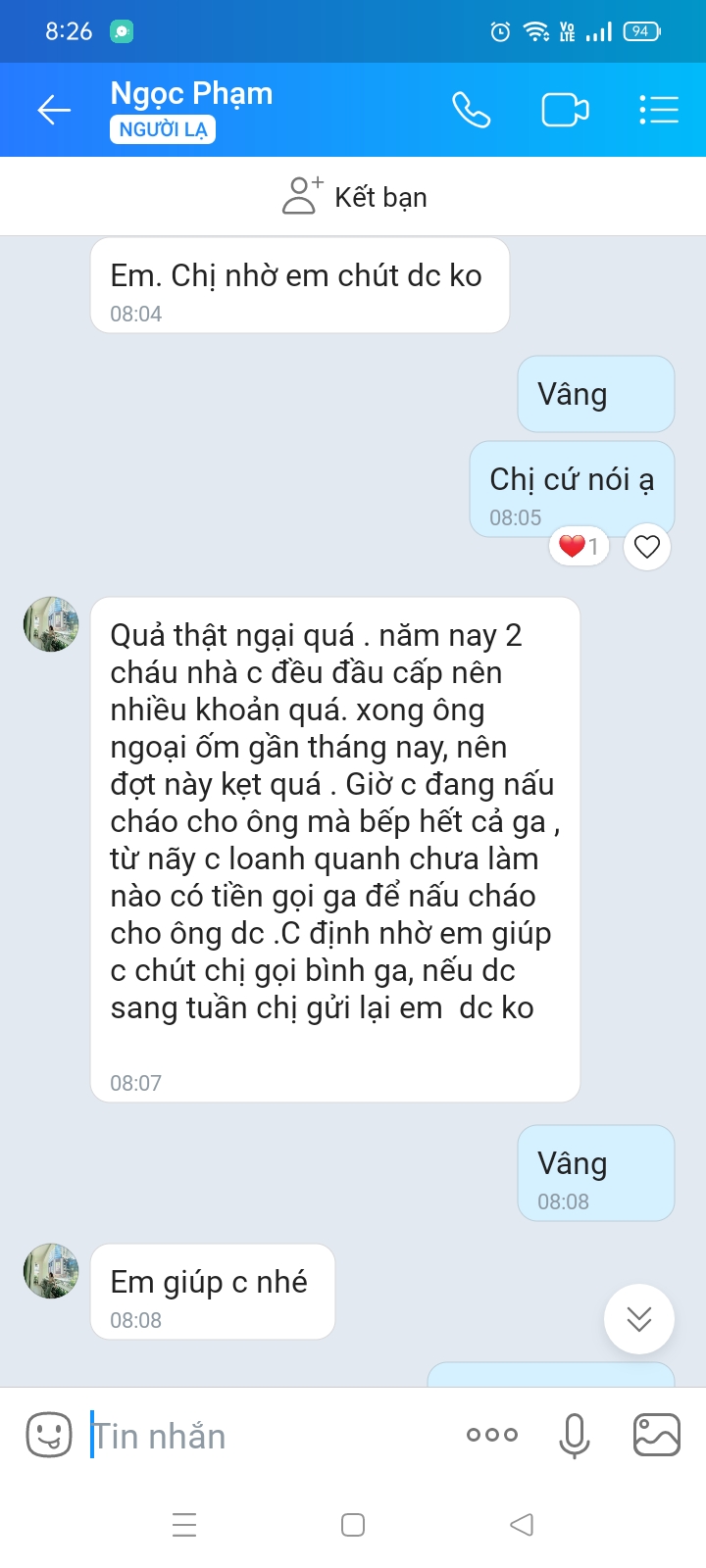Open the image gallery to send a photo
The height and width of the screenshot is (1568, 706).
point(656,1435)
